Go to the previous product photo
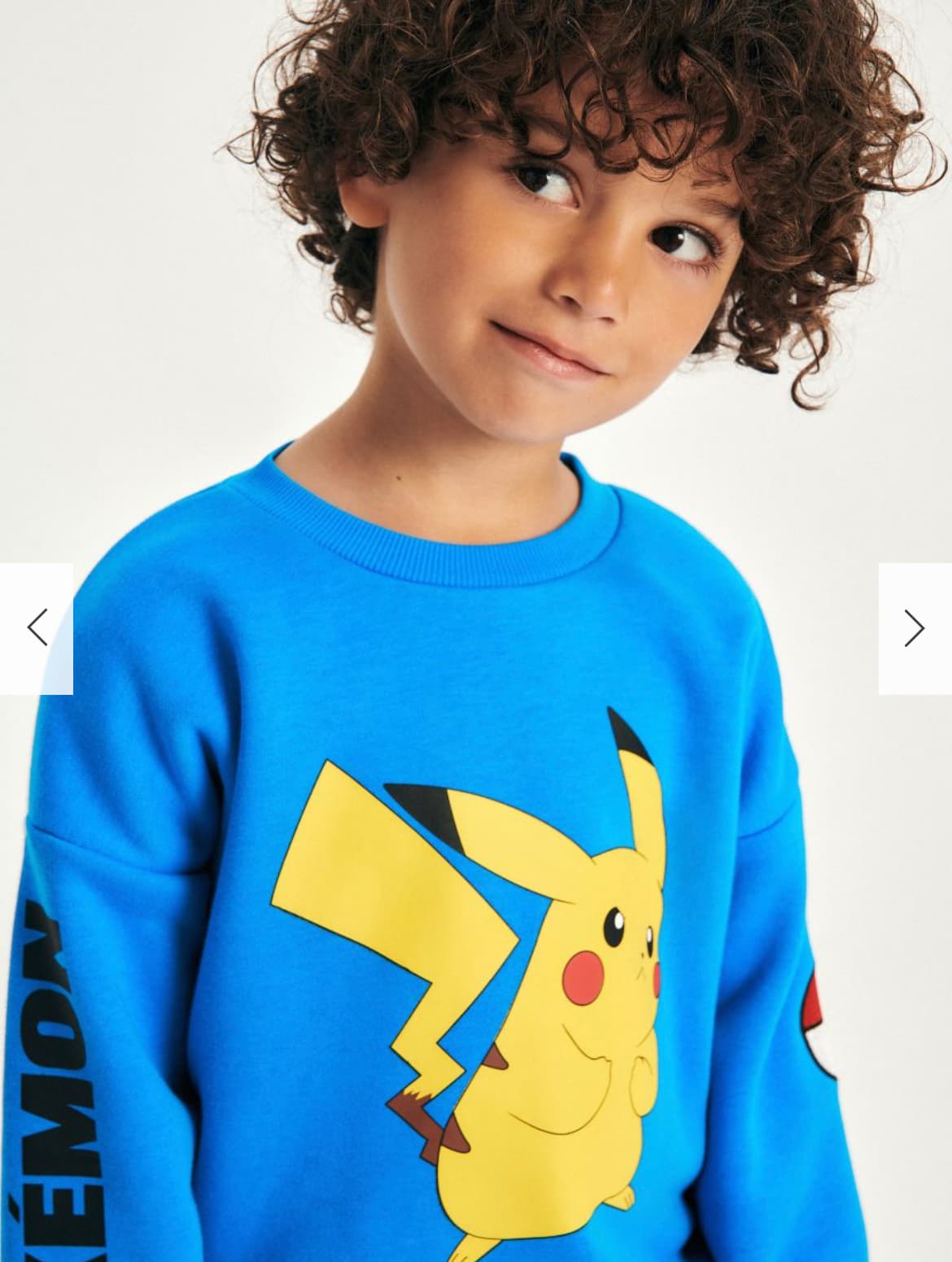Screen dimensions: 952x1262 point(37,628)
